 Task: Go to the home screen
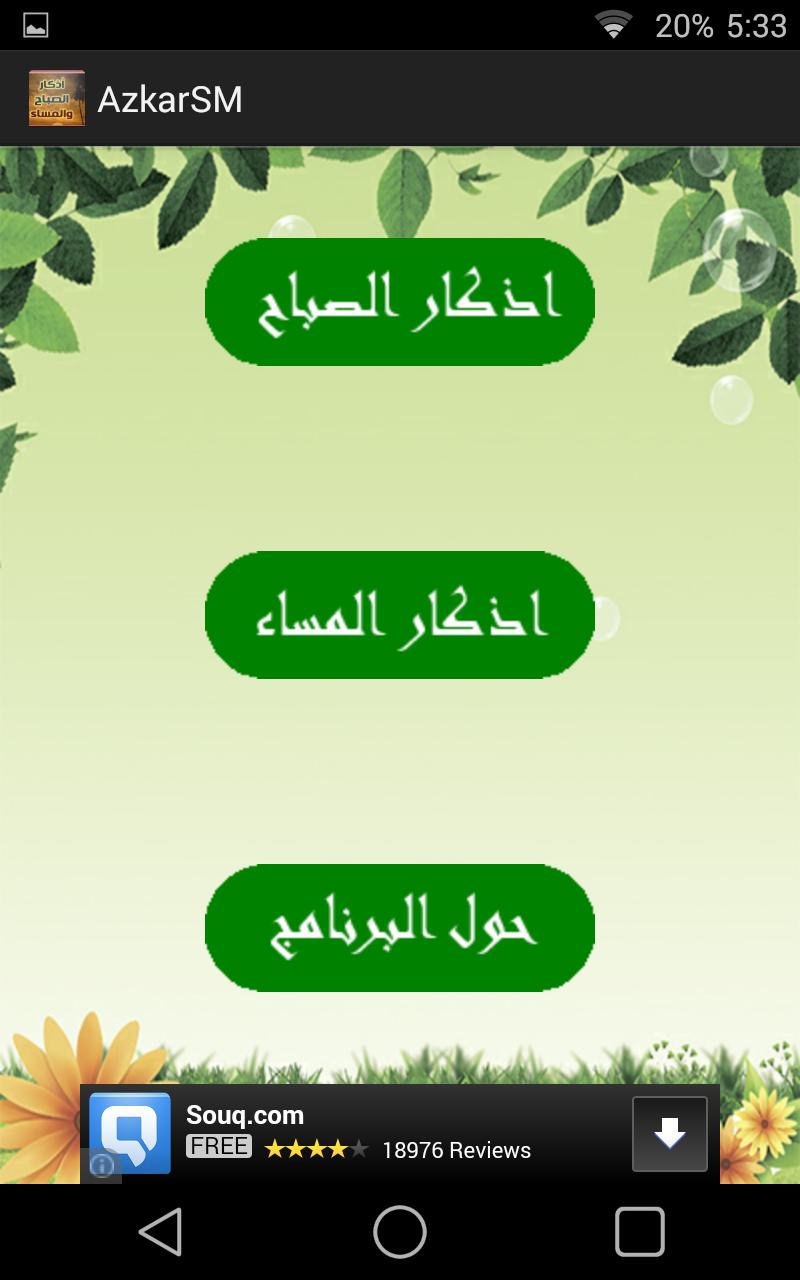[400, 1232]
